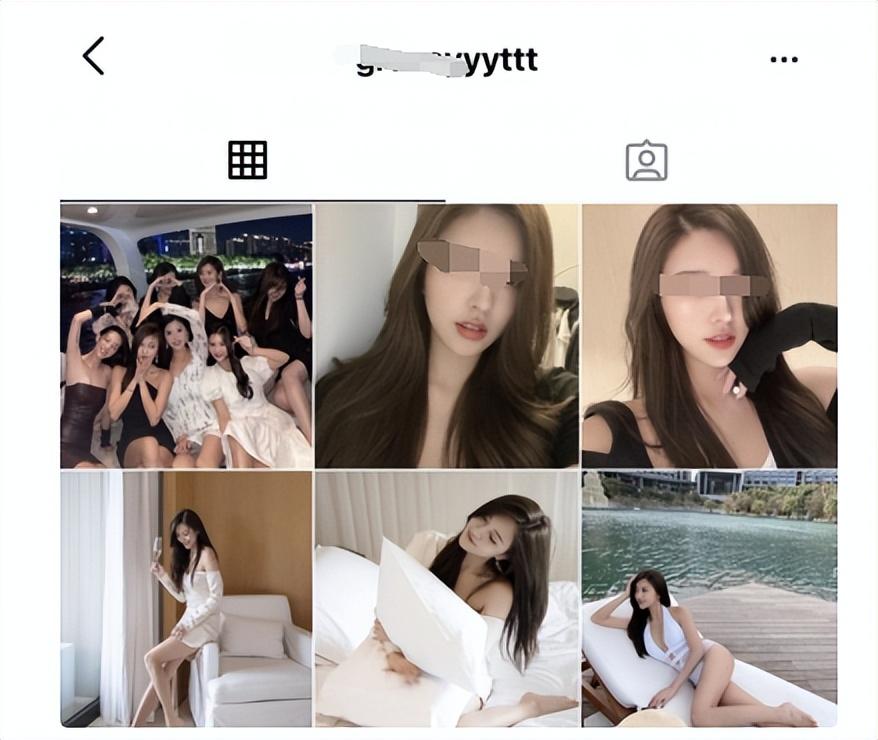The image size is (878, 740).
Task: Switch to the tagged photos tab
Action: pyautogui.click(x=646, y=160)
